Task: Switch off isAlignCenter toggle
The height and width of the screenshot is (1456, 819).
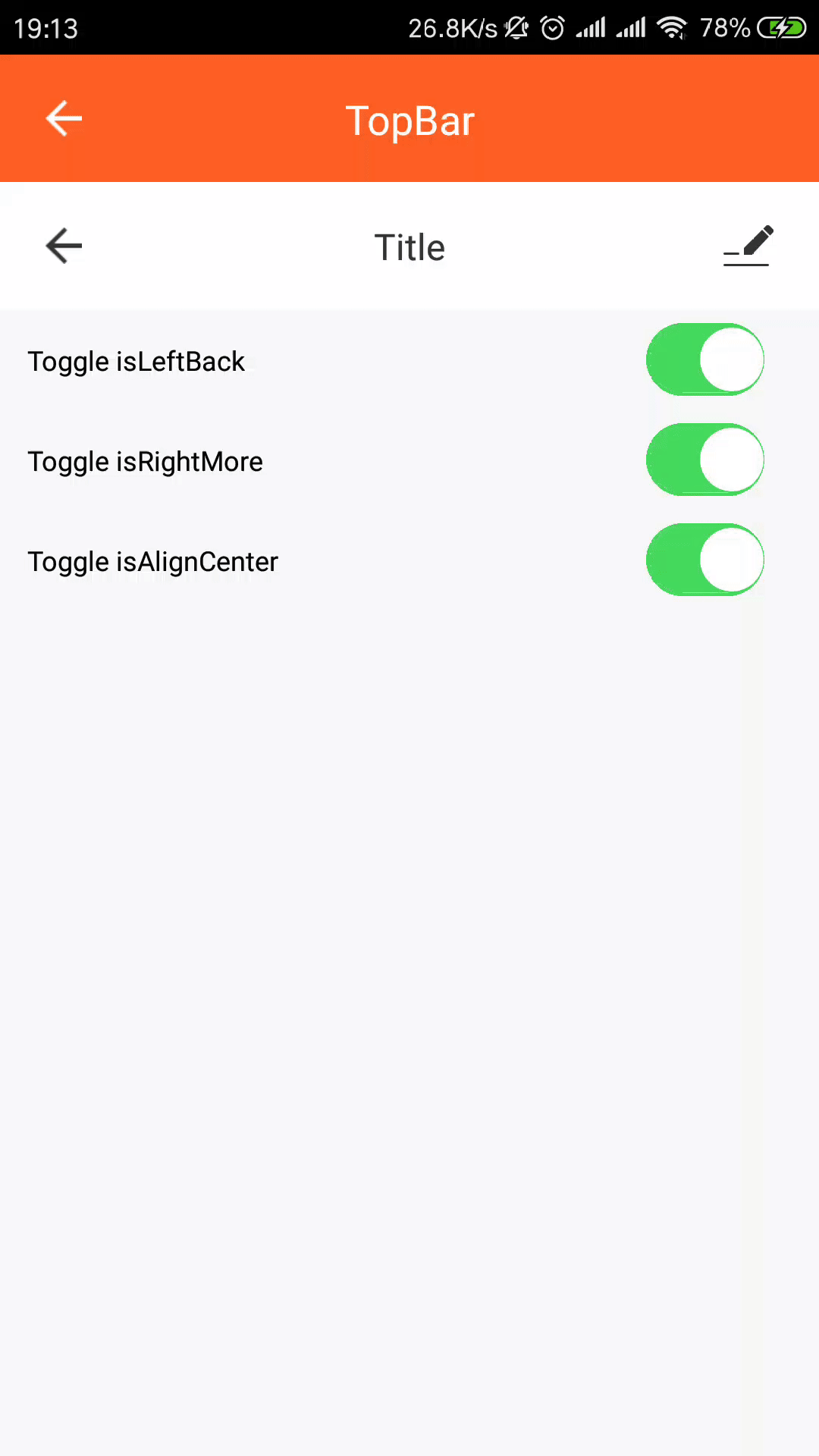Action: pyautogui.click(x=705, y=560)
